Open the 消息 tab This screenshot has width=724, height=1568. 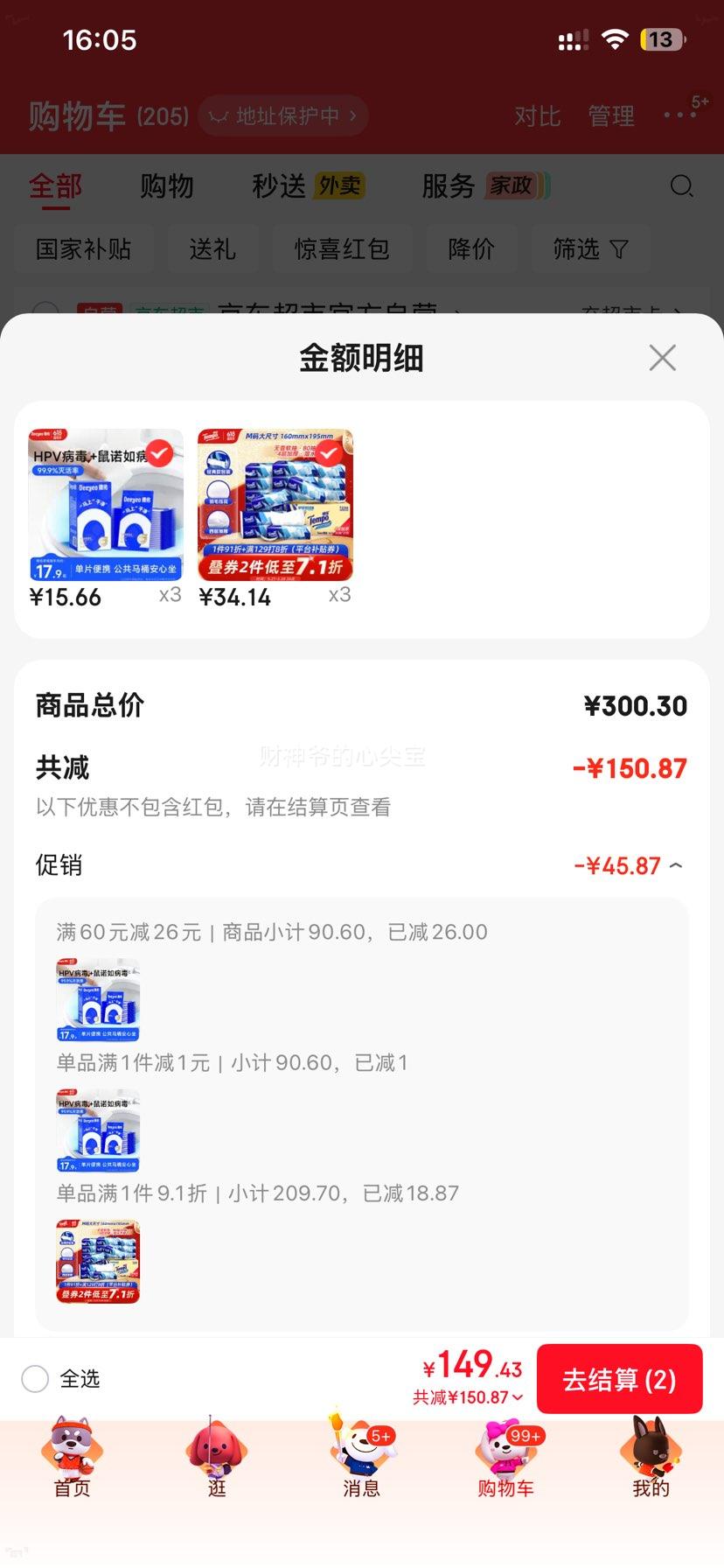click(361, 1457)
